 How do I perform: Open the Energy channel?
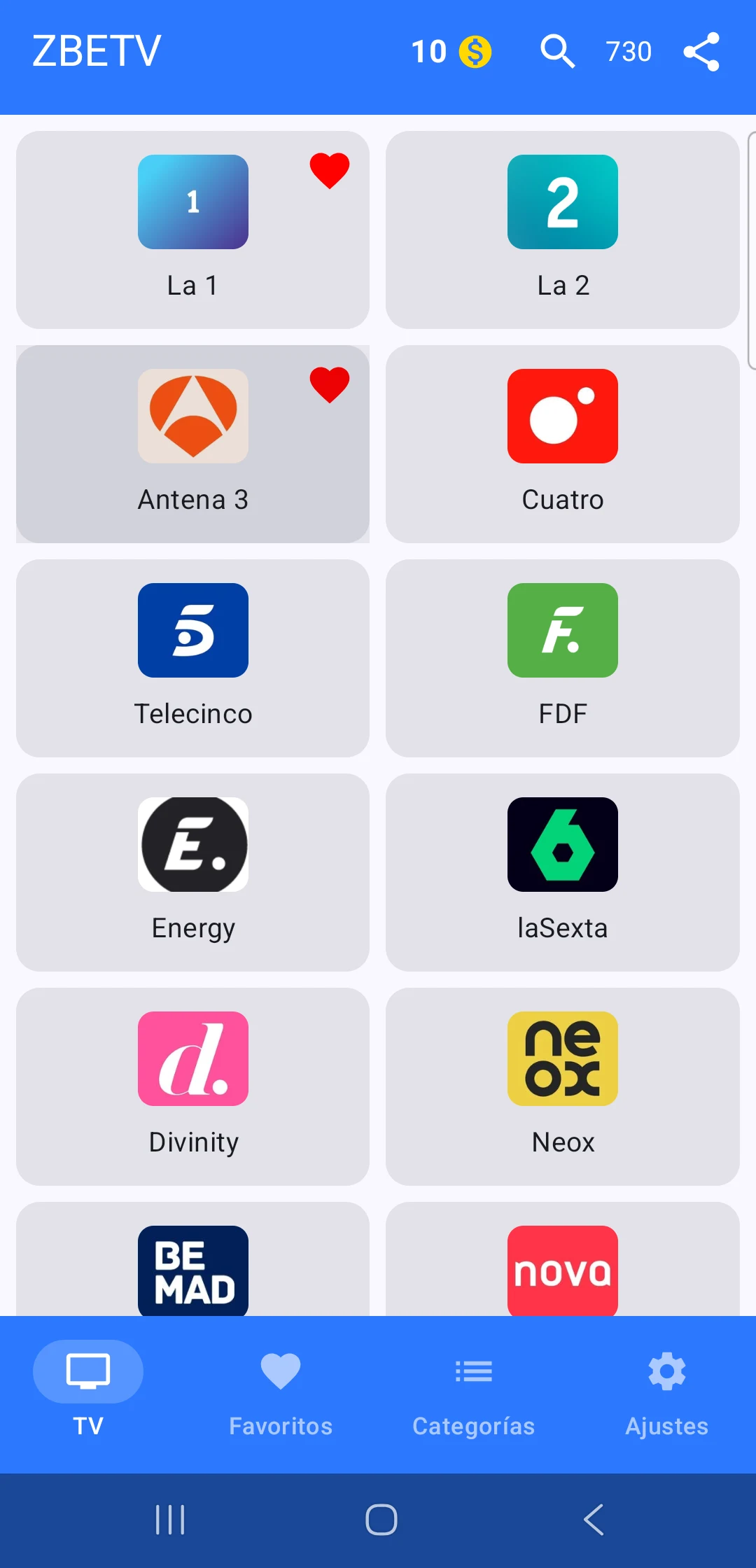coord(192,872)
